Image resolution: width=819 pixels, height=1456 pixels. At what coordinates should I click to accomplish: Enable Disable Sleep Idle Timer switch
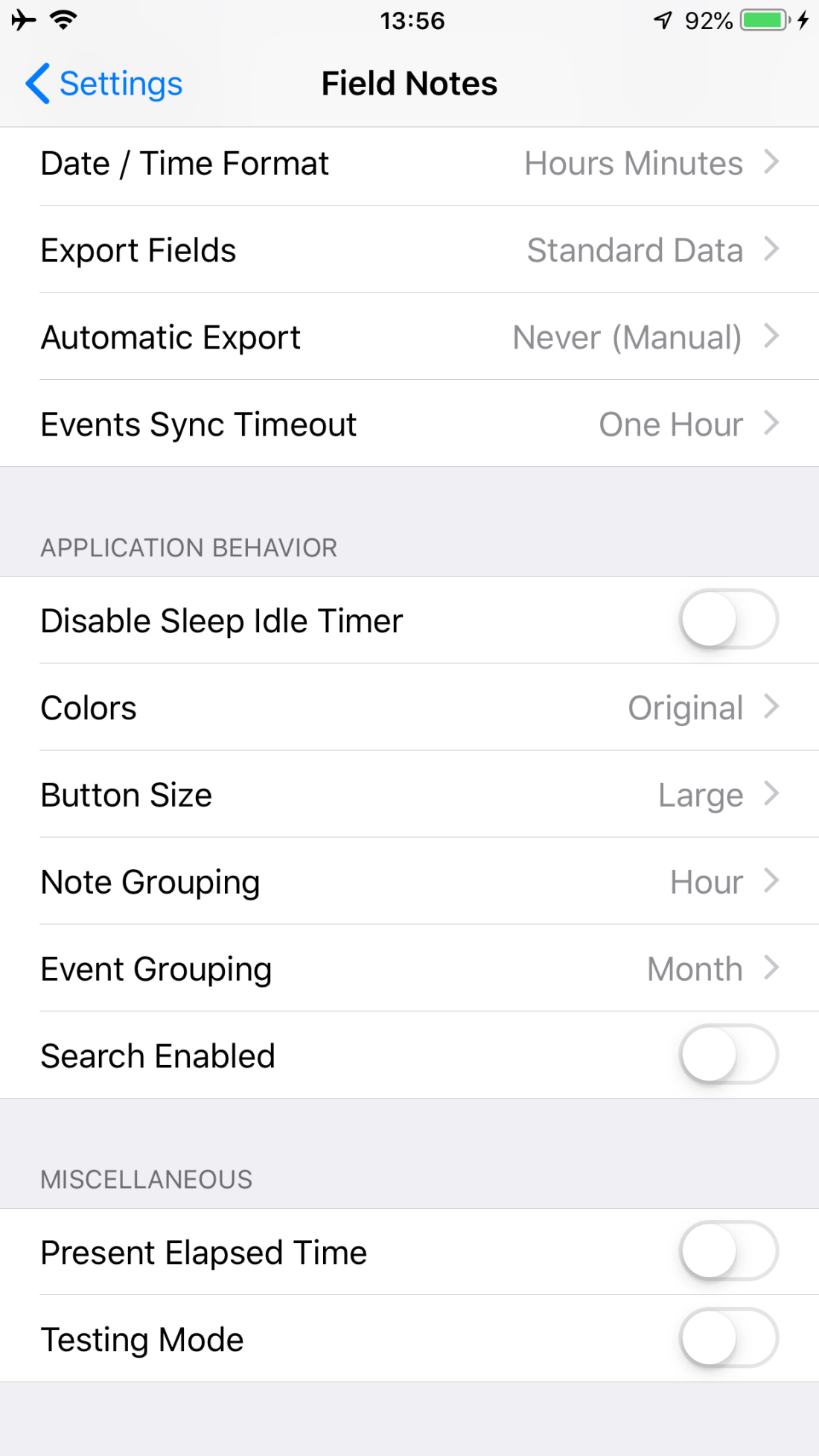click(728, 620)
